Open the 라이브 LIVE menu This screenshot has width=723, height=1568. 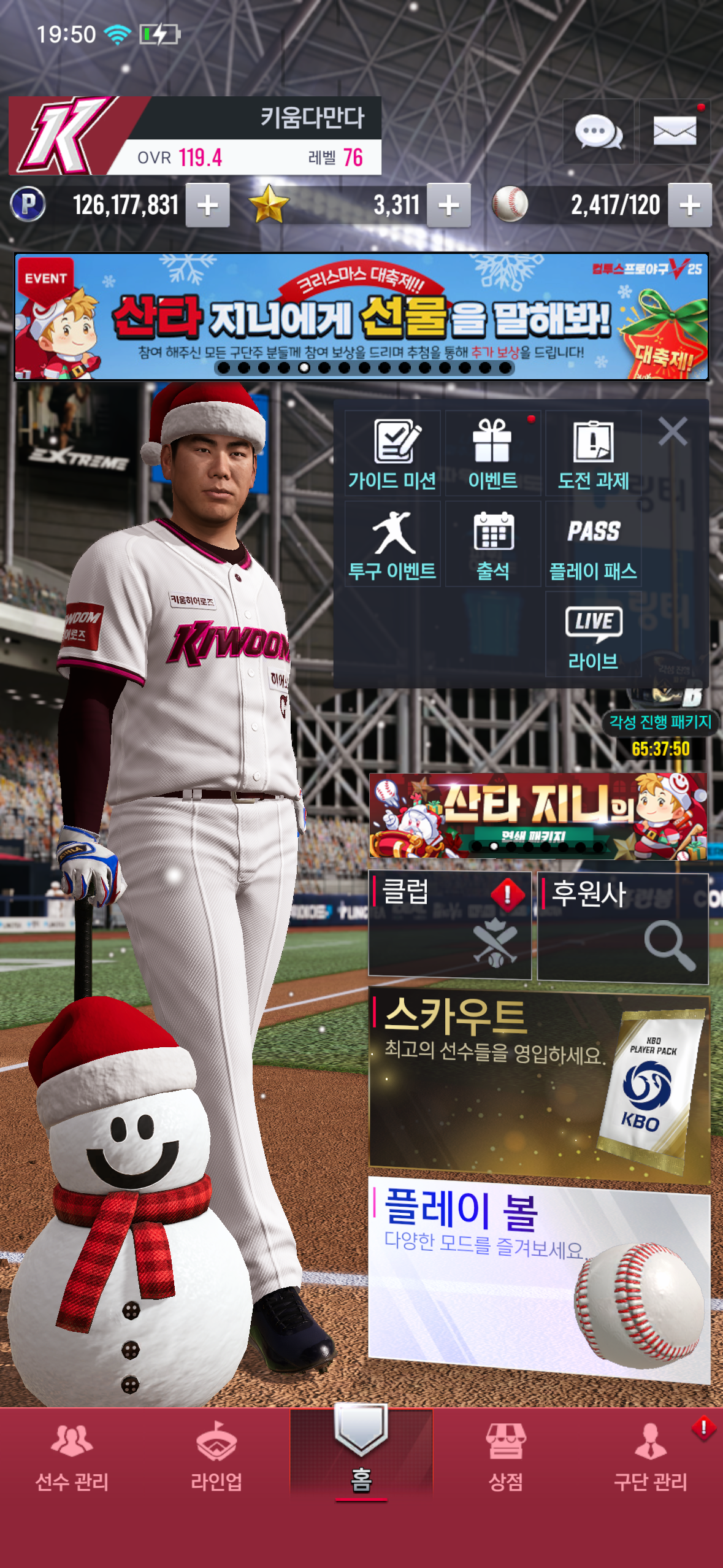coord(593,635)
